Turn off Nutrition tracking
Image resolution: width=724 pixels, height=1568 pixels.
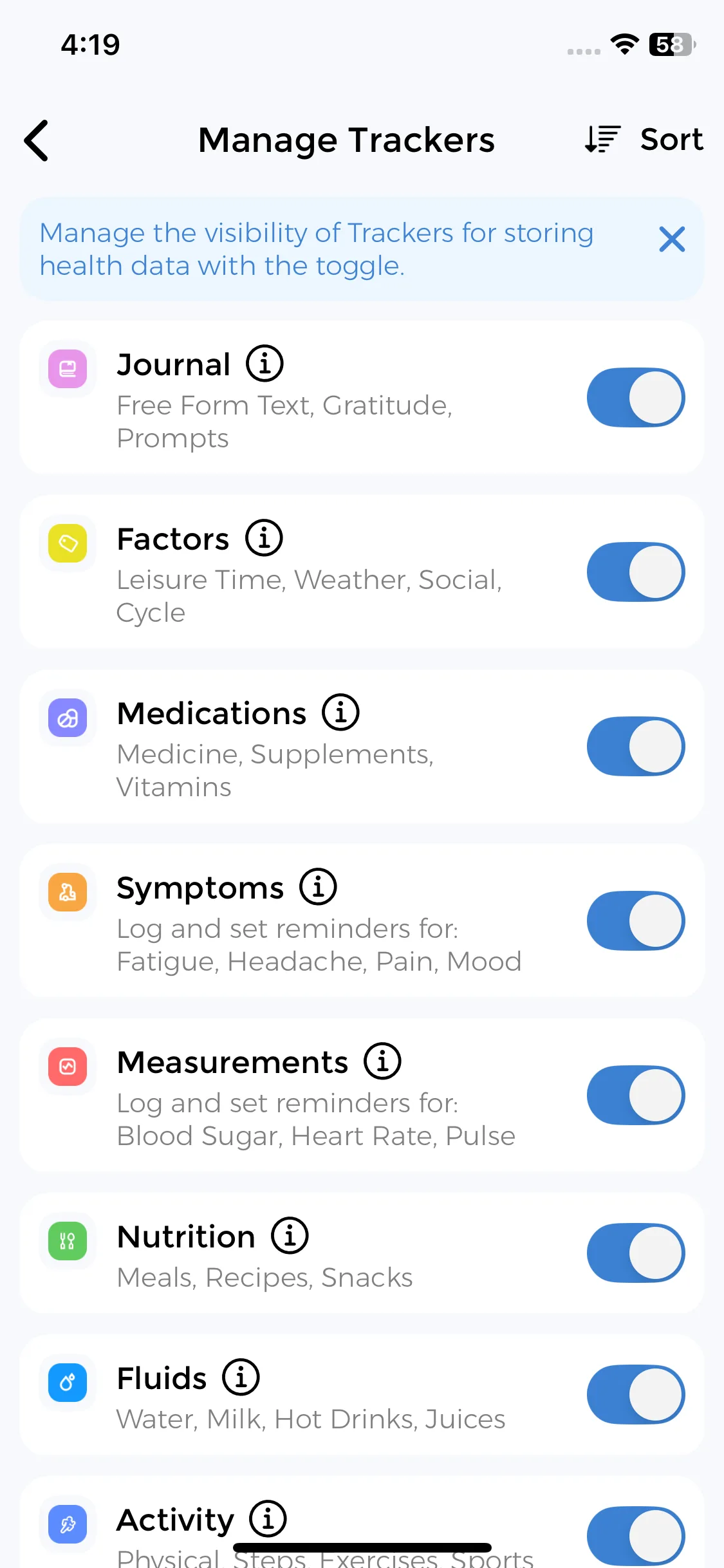click(635, 1253)
